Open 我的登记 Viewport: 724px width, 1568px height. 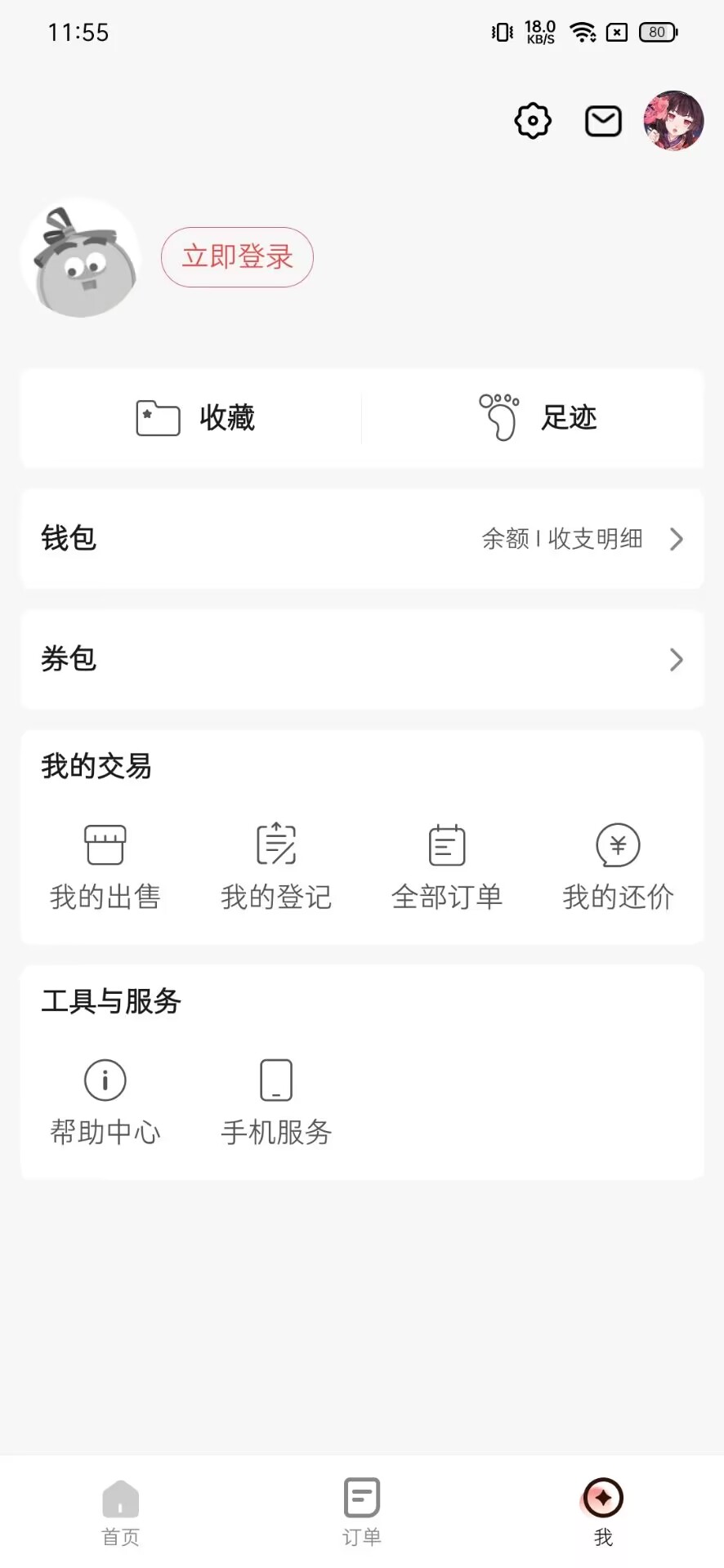(x=276, y=866)
